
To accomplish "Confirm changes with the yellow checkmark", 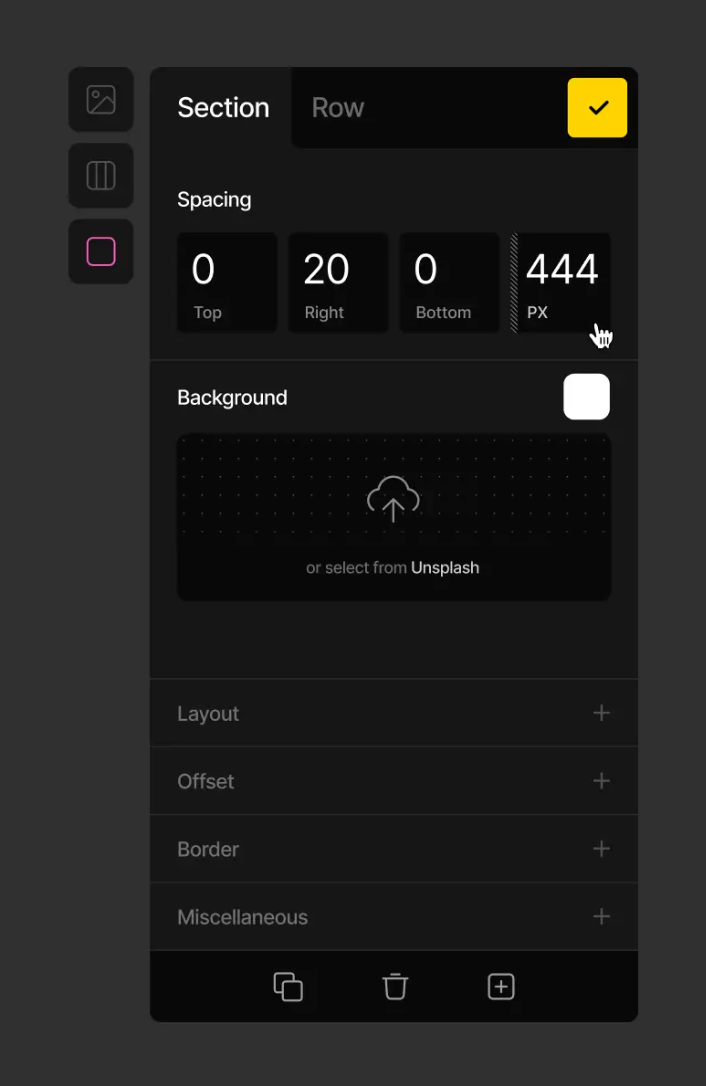I will tap(597, 107).
